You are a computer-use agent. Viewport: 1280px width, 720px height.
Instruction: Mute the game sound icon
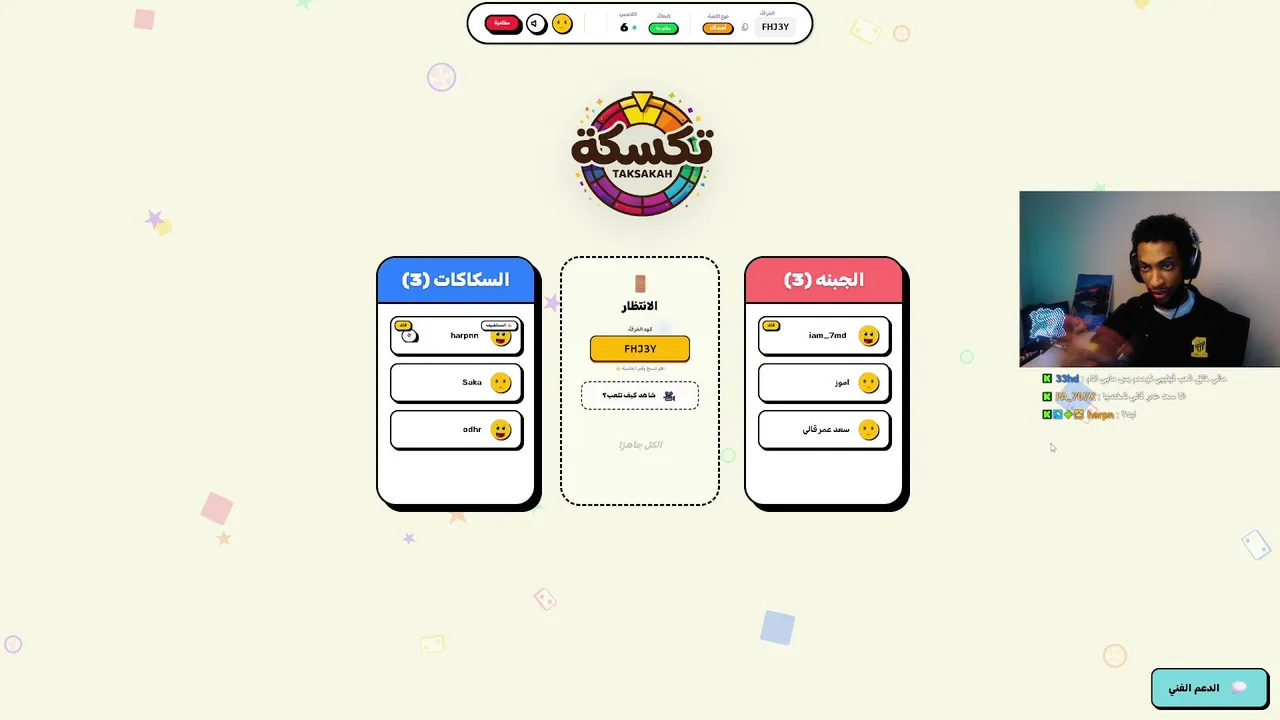coord(536,23)
